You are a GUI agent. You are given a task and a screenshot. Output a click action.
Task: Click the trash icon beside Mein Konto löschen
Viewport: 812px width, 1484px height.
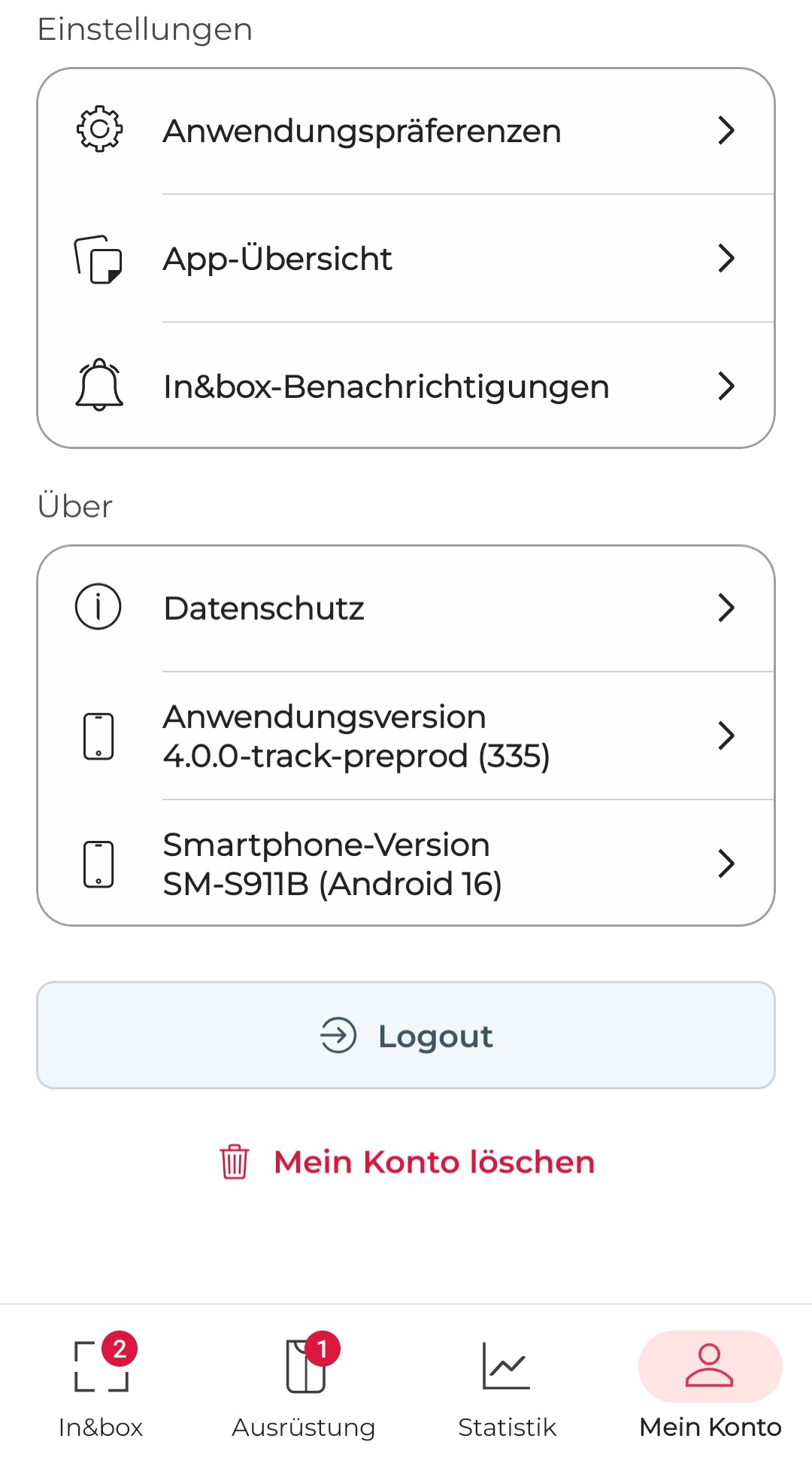tap(233, 1161)
